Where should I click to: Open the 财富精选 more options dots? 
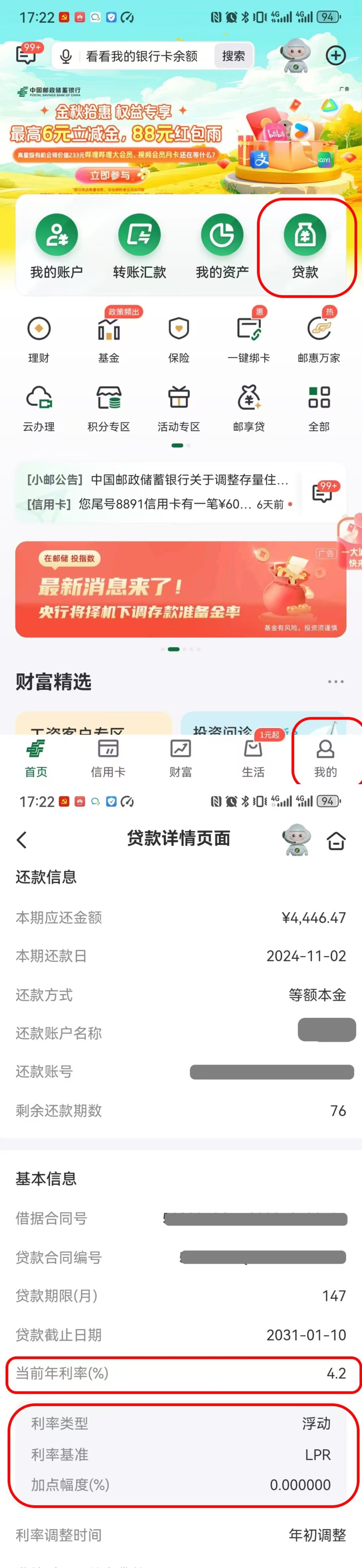(336, 682)
